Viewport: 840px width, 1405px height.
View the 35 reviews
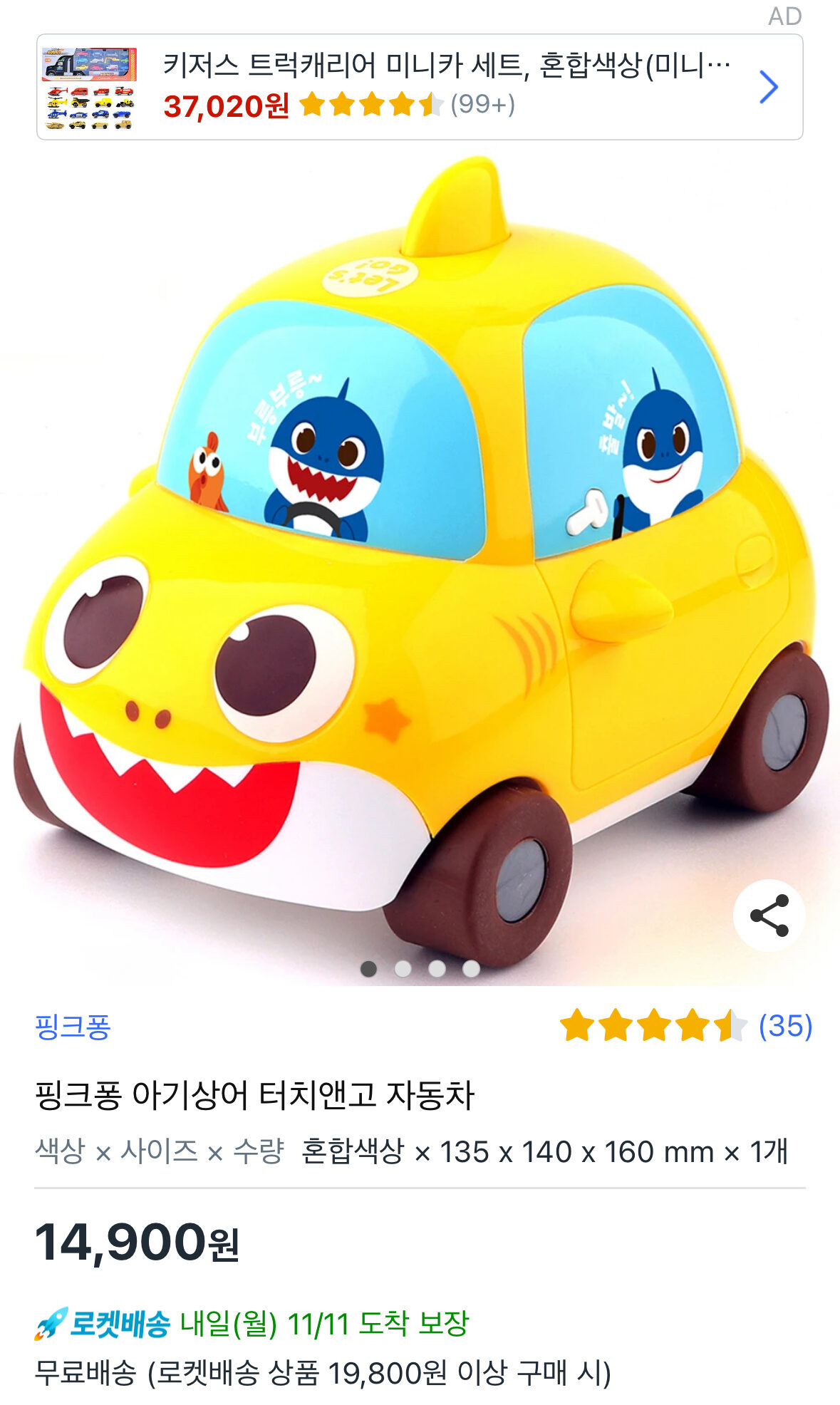[x=784, y=1026]
